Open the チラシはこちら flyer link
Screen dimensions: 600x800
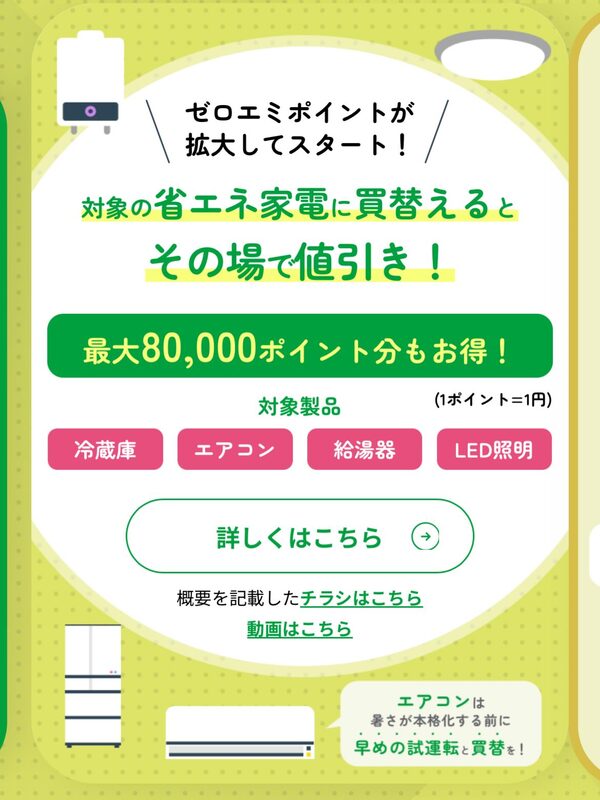click(361, 599)
